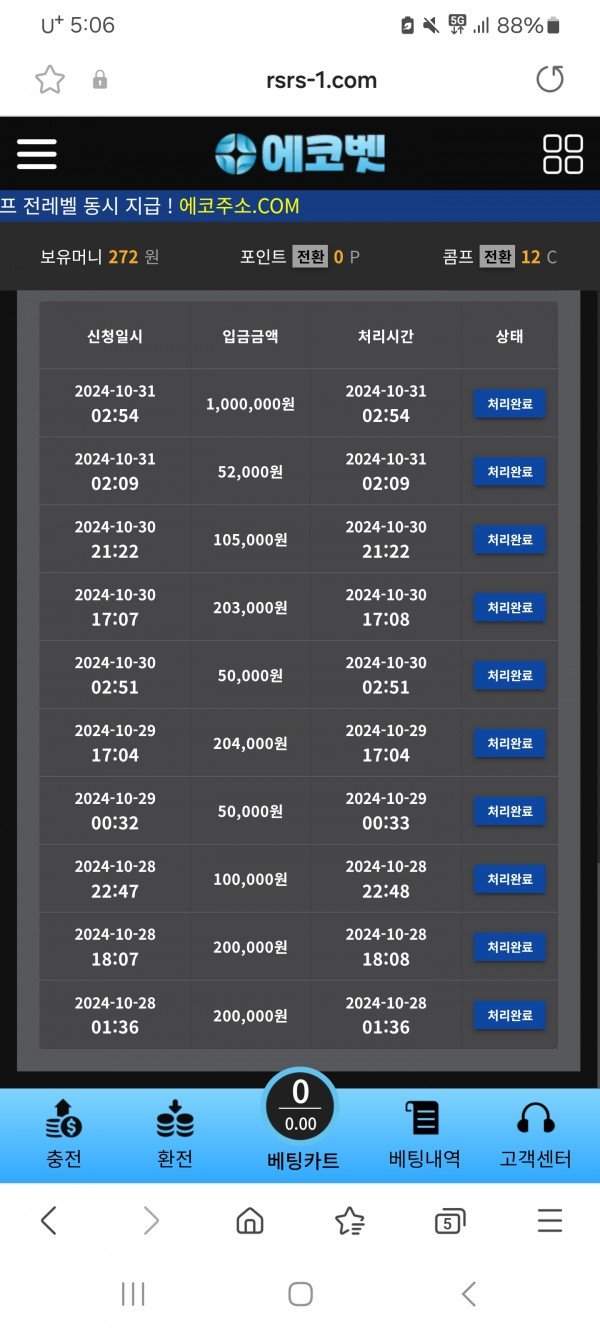
Task: Open the grid menu icon
Action: tap(562, 154)
